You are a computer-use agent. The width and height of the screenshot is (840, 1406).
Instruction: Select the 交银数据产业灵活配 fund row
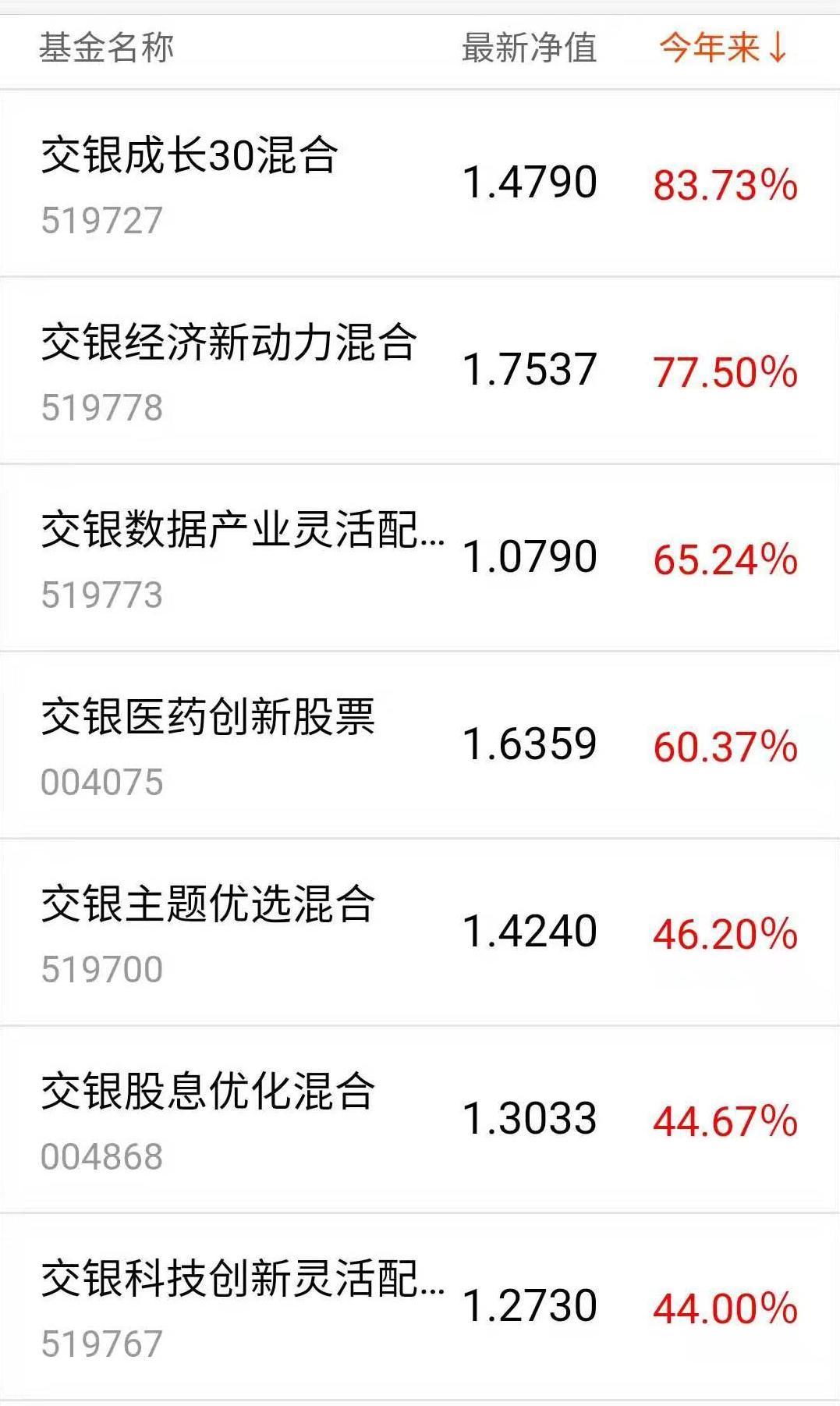tap(420, 558)
